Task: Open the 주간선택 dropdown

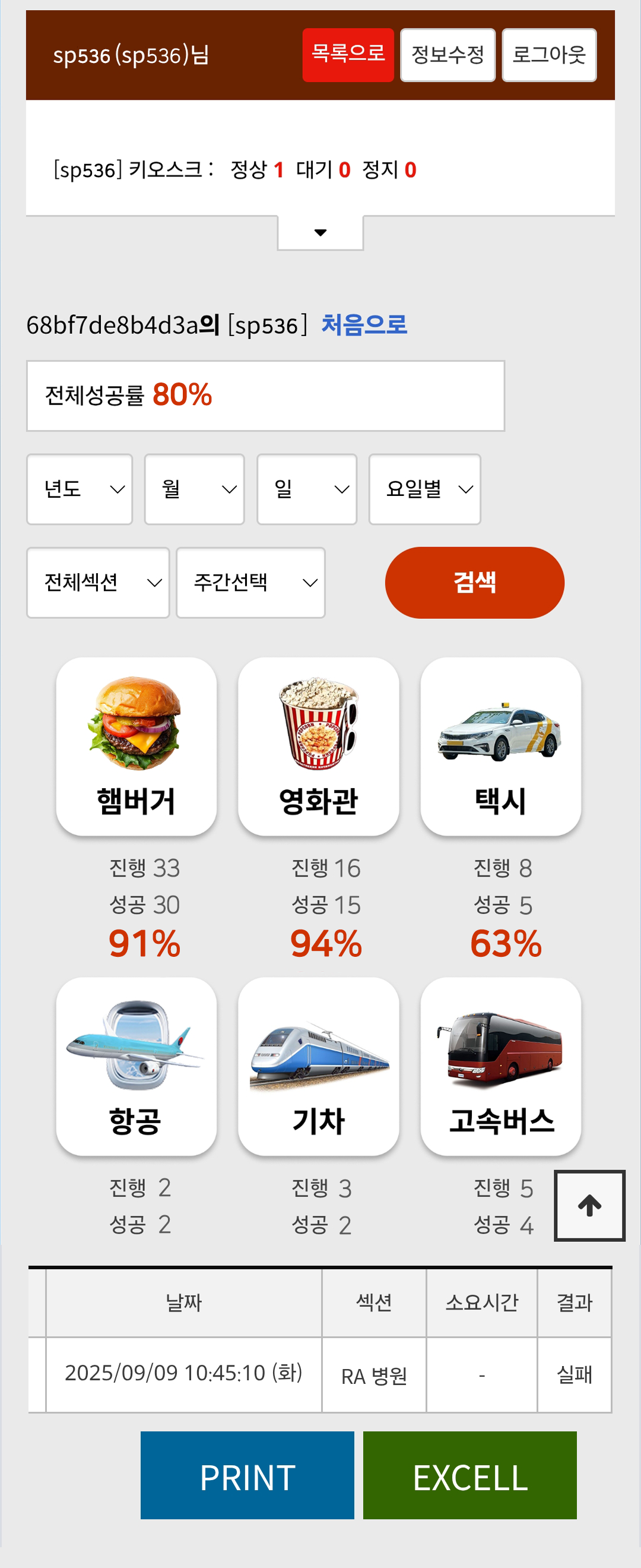Action: [x=250, y=583]
